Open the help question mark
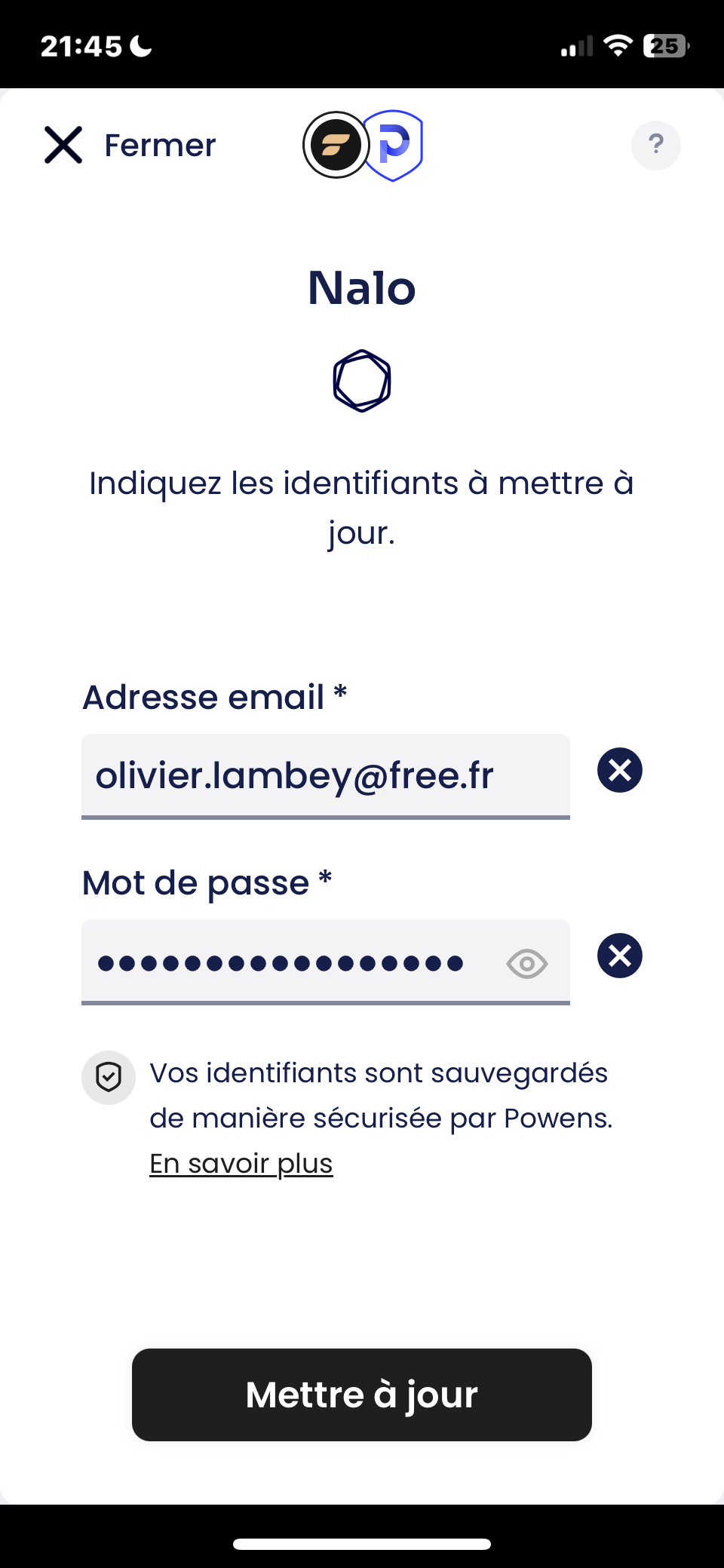 (655, 145)
